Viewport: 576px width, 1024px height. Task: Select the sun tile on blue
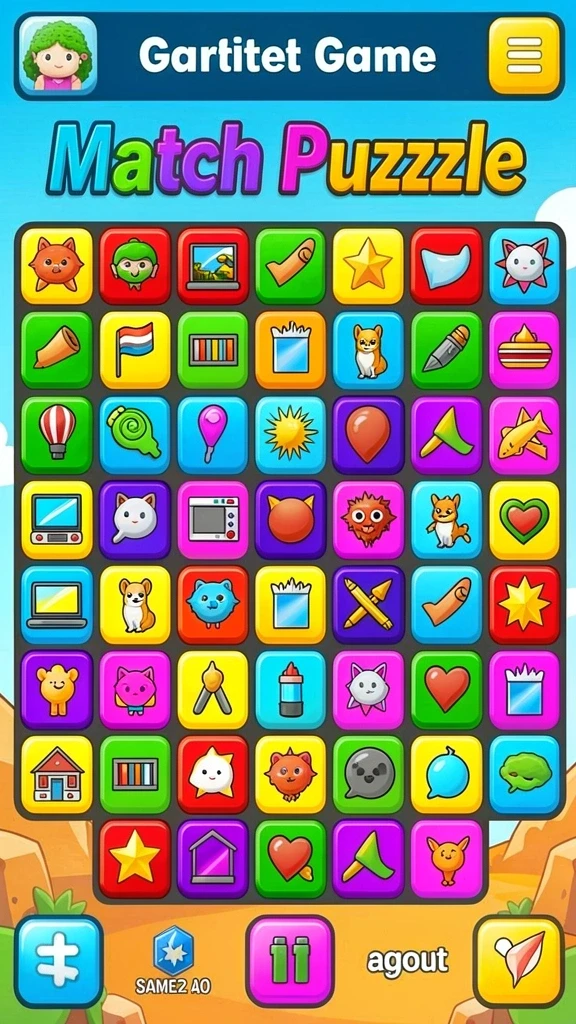coord(290,435)
